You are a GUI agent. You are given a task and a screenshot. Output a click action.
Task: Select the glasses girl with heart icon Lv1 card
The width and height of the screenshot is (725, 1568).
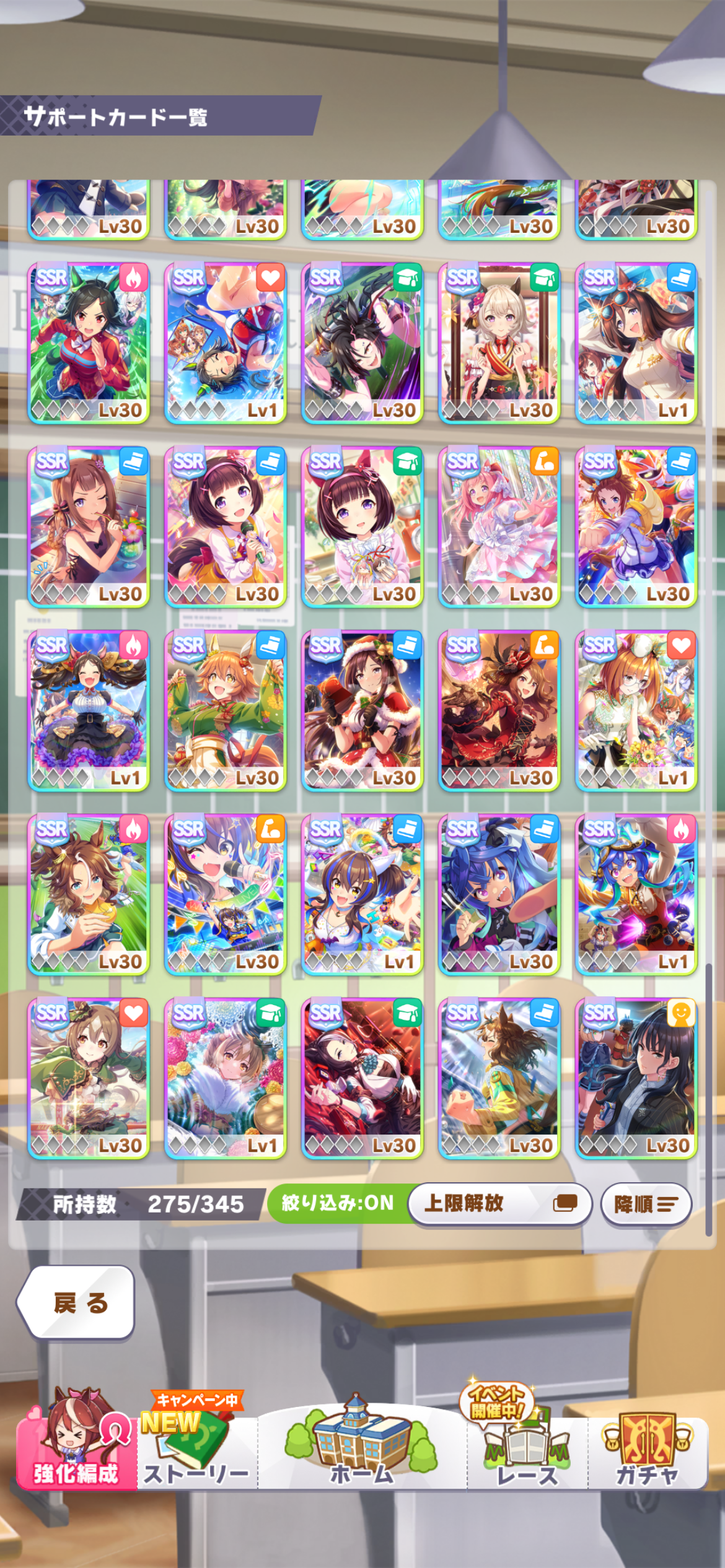[x=636, y=710]
